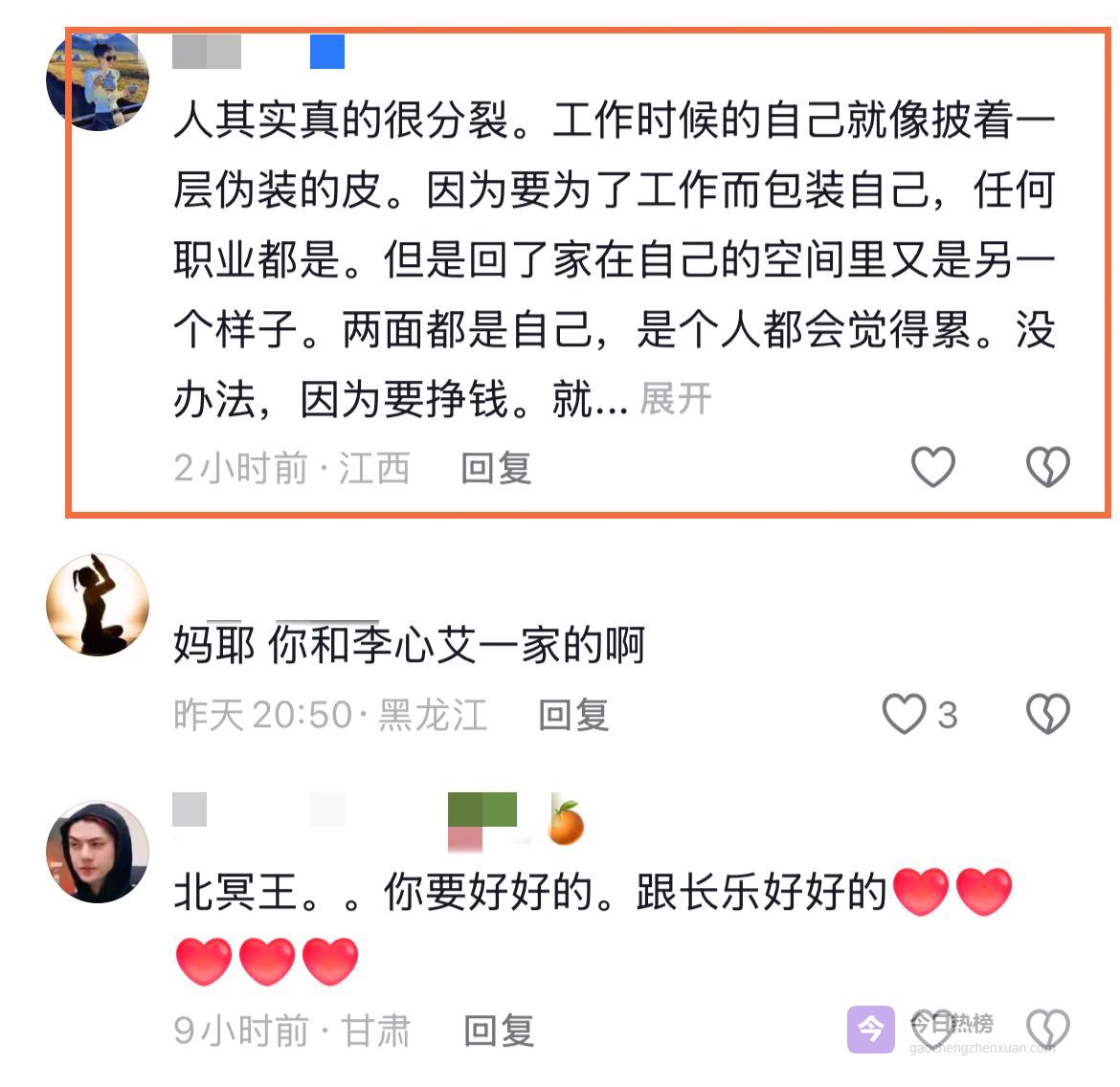Open the yoga silhouette avatar profile

tap(98, 605)
